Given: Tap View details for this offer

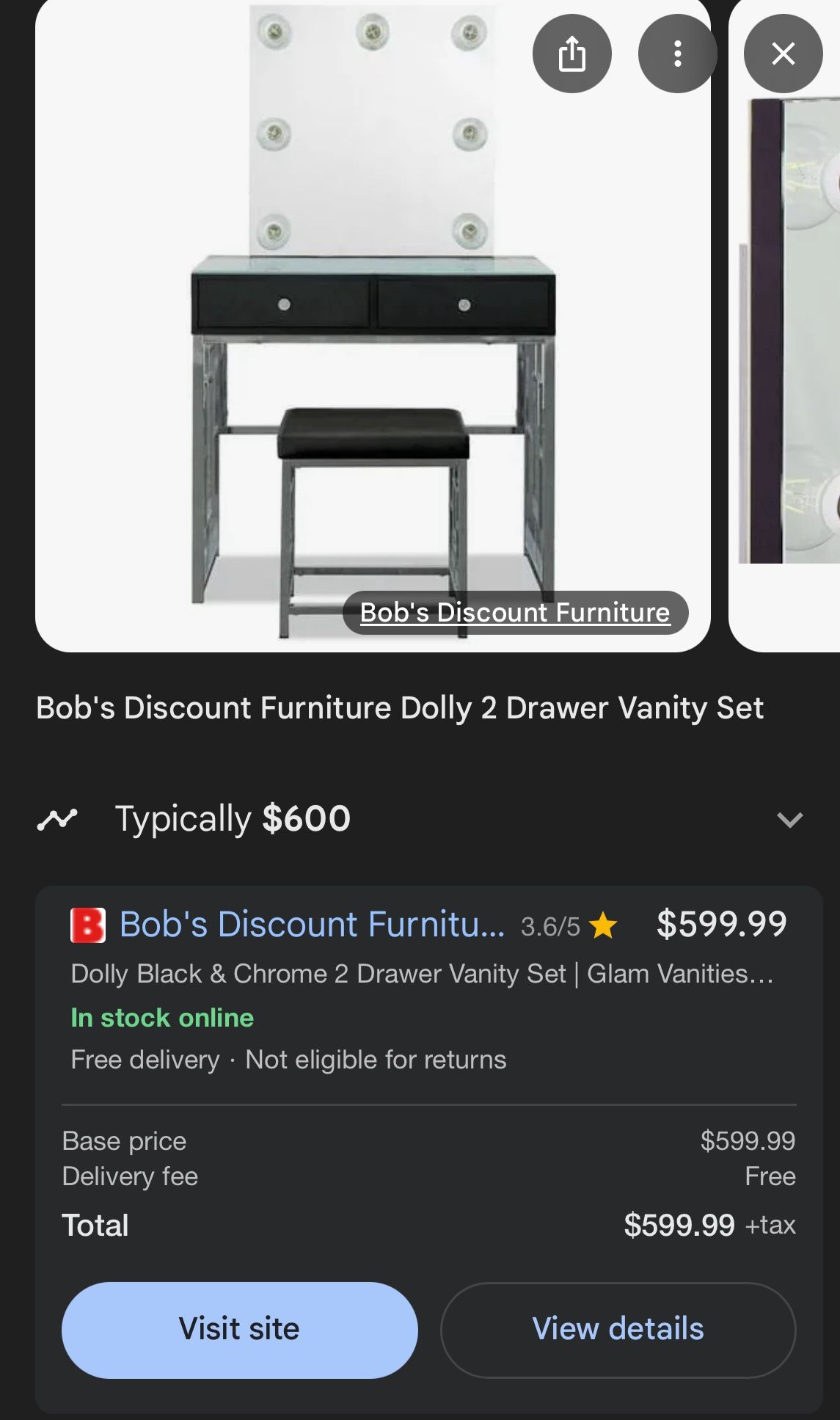Looking at the screenshot, I should (618, 1330).
